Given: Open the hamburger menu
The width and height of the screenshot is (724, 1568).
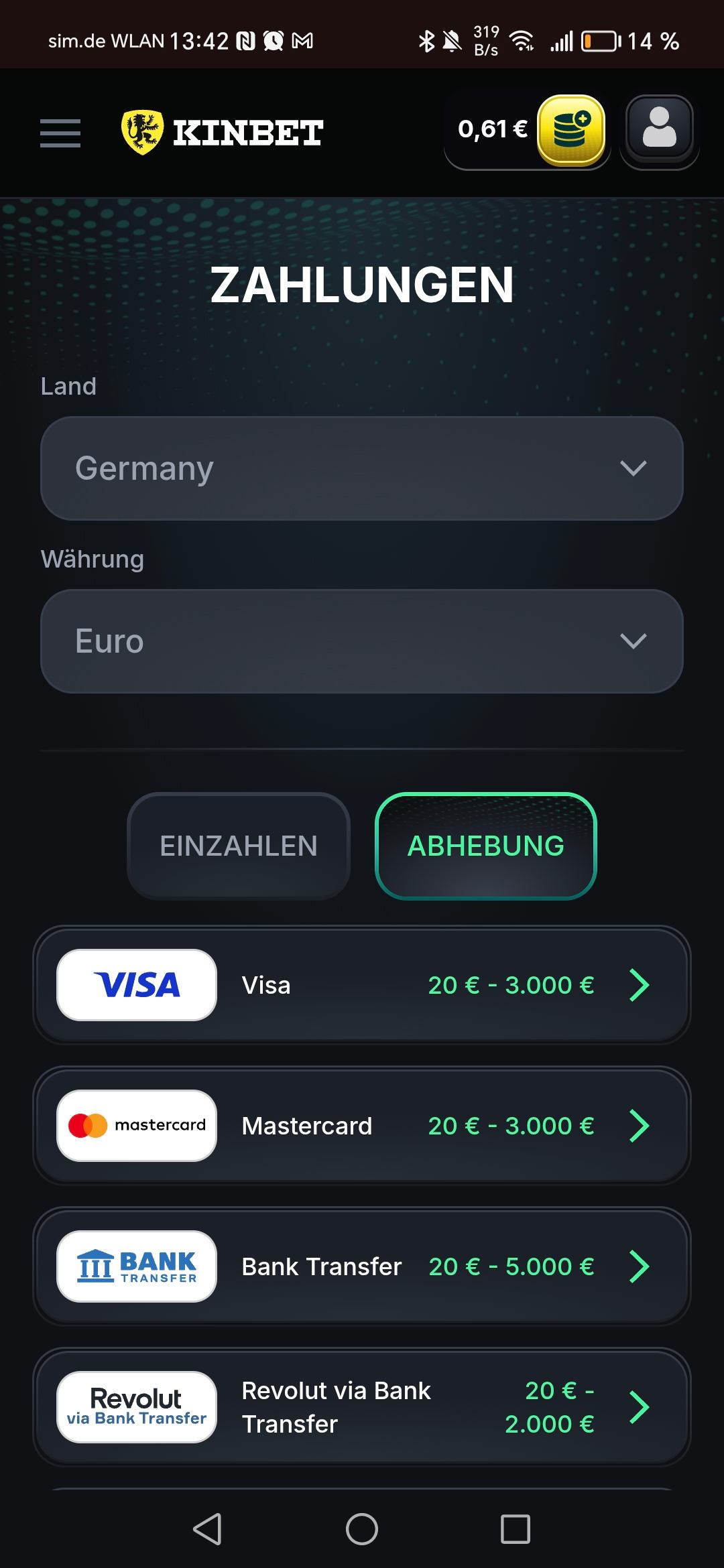Looking at the screenshot, I should click(x=60, y=133).
